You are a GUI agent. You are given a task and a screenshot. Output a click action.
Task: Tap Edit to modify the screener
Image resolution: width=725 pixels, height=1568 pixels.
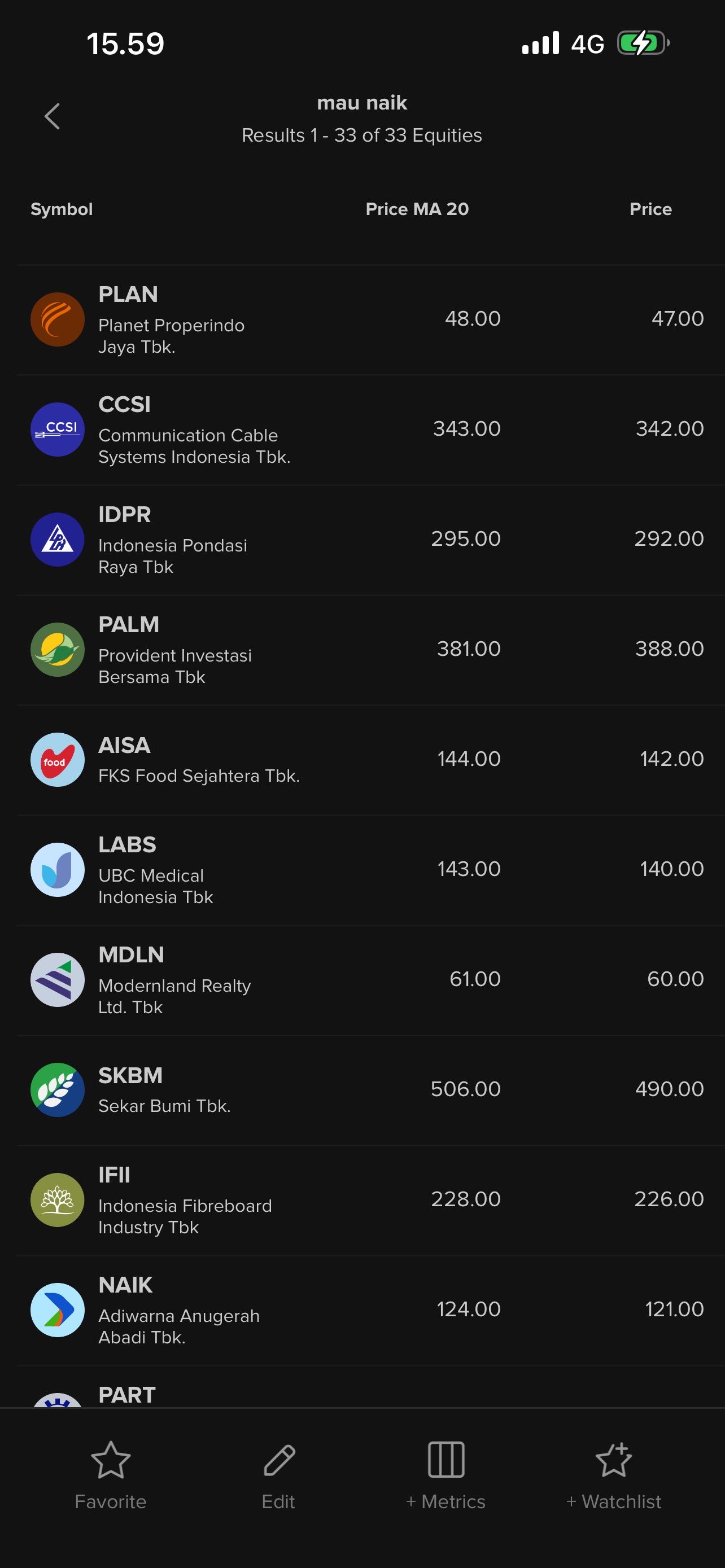click(279, 1474)
